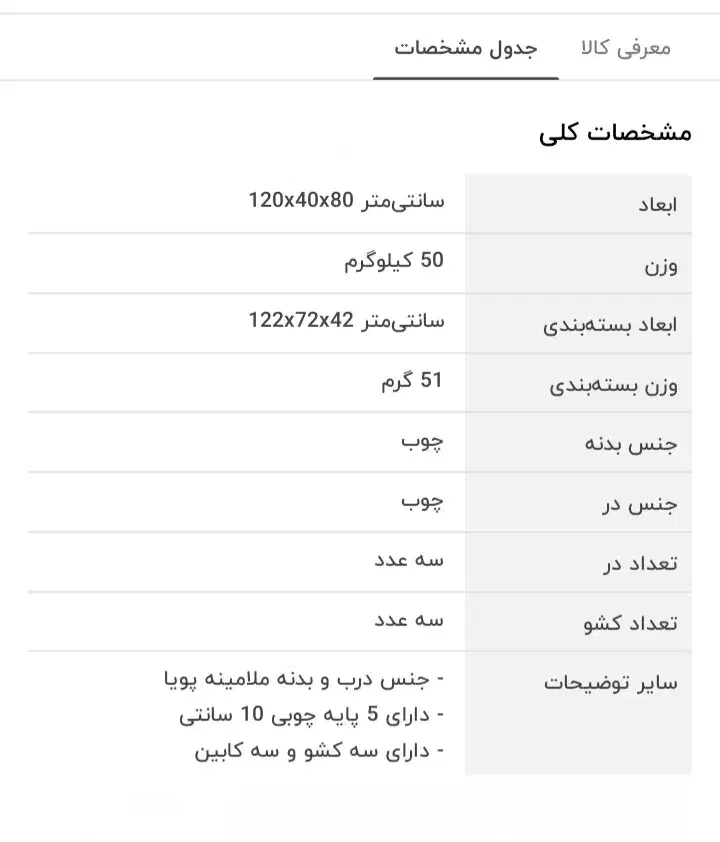Viewport: 720px width, 842px height.
Task: Select the جنس در row label
Action: pyautogui.click(x=648, y=501)
